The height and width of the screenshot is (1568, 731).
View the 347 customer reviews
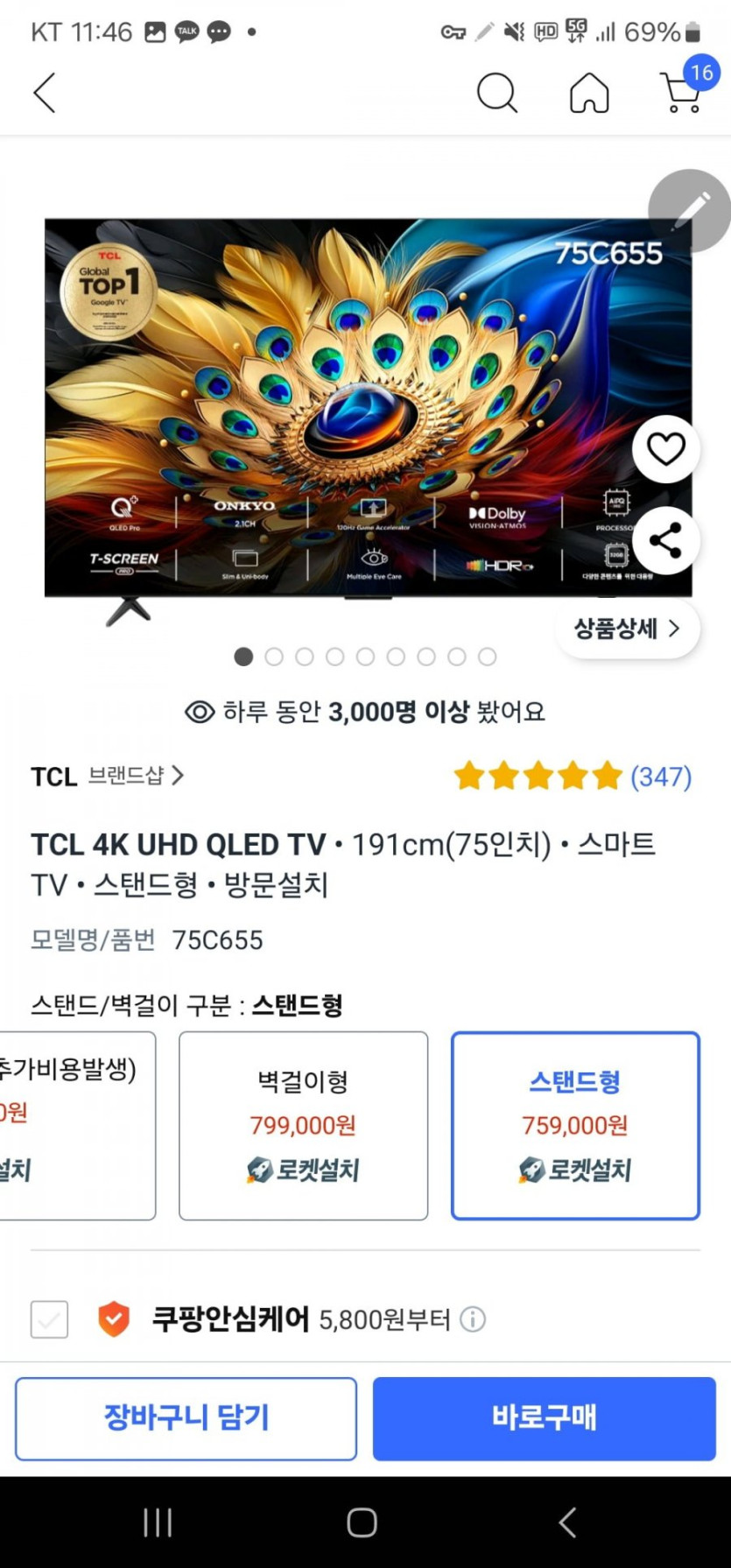(x=660, y=777)
